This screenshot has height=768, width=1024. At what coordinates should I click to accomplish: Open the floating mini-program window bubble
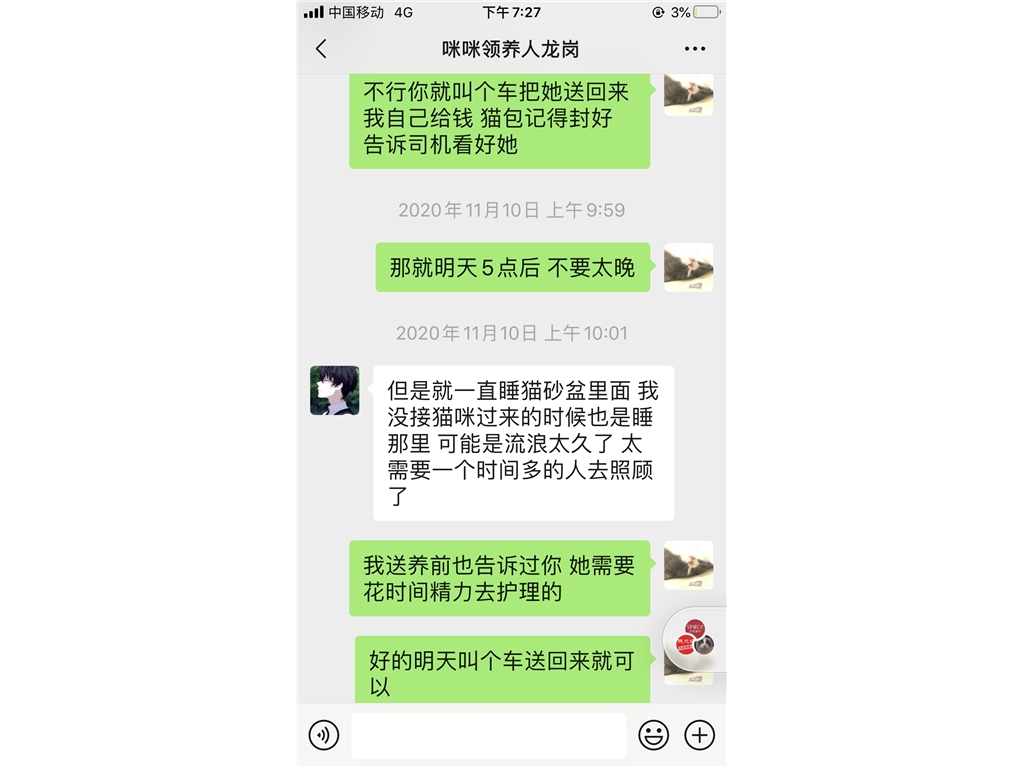coord(696,637)
